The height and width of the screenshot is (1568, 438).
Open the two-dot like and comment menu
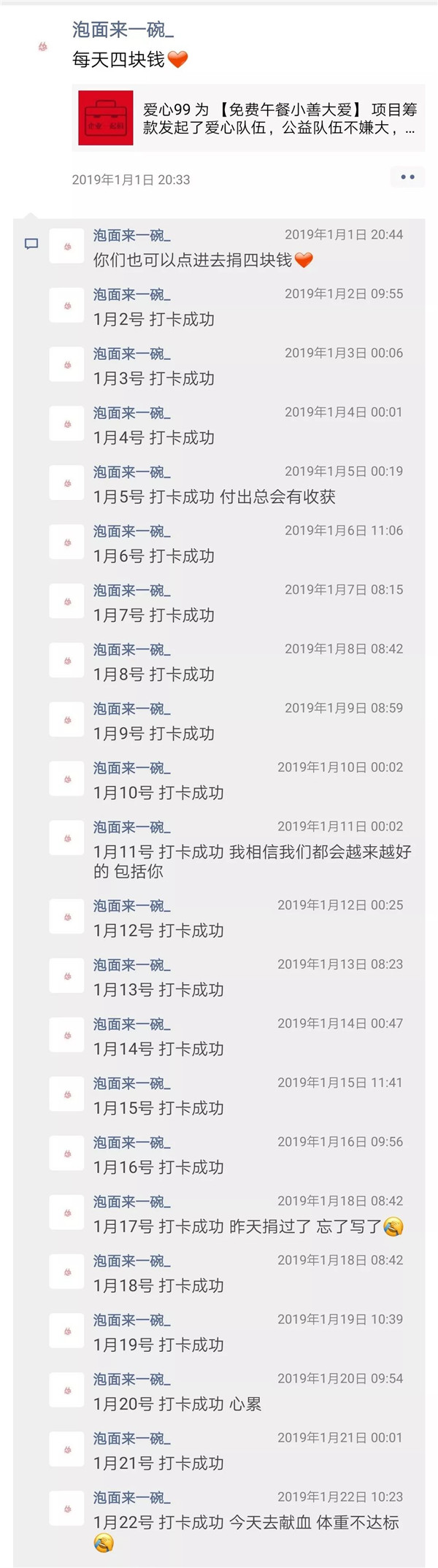coord(407,177)
